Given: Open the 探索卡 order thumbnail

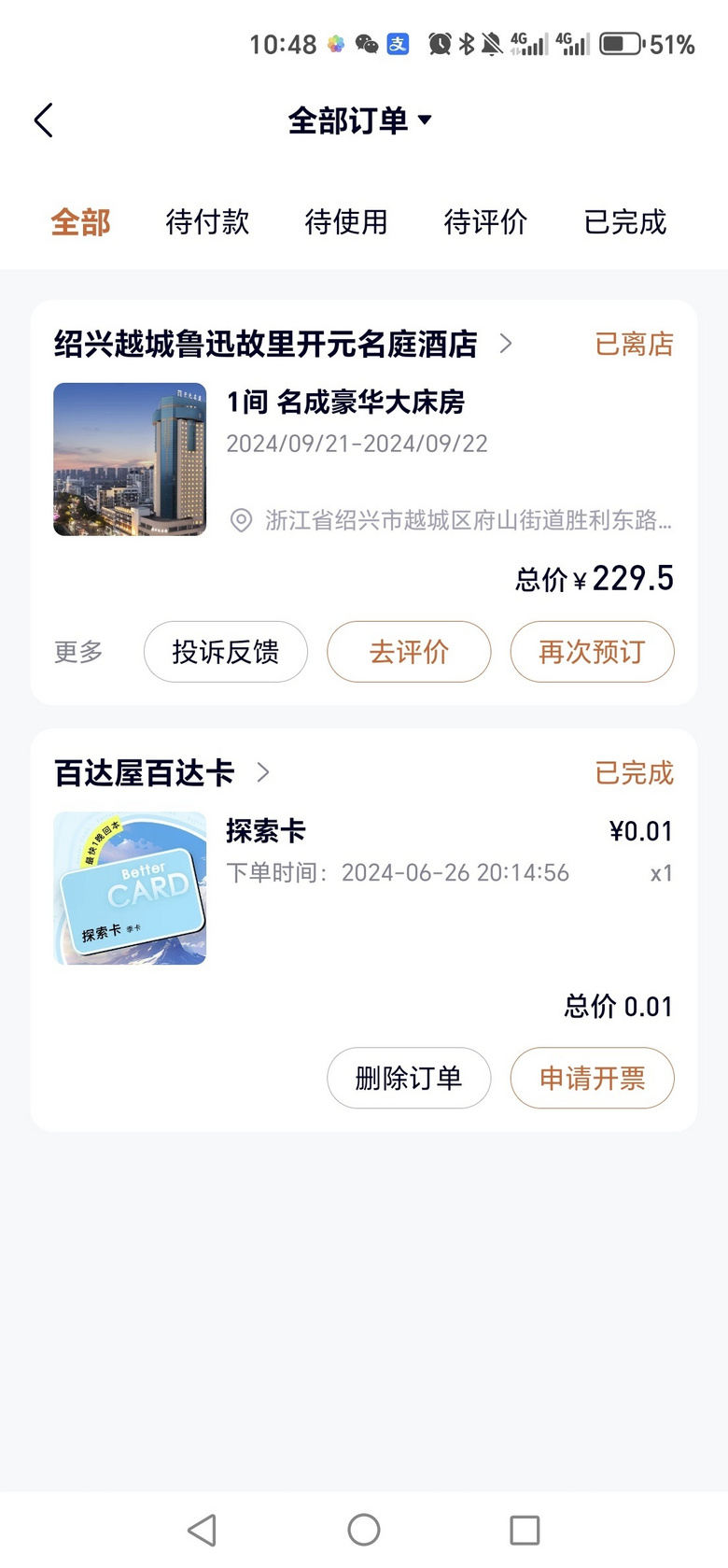Looking at the screenshot, I should tap(130, 888).
